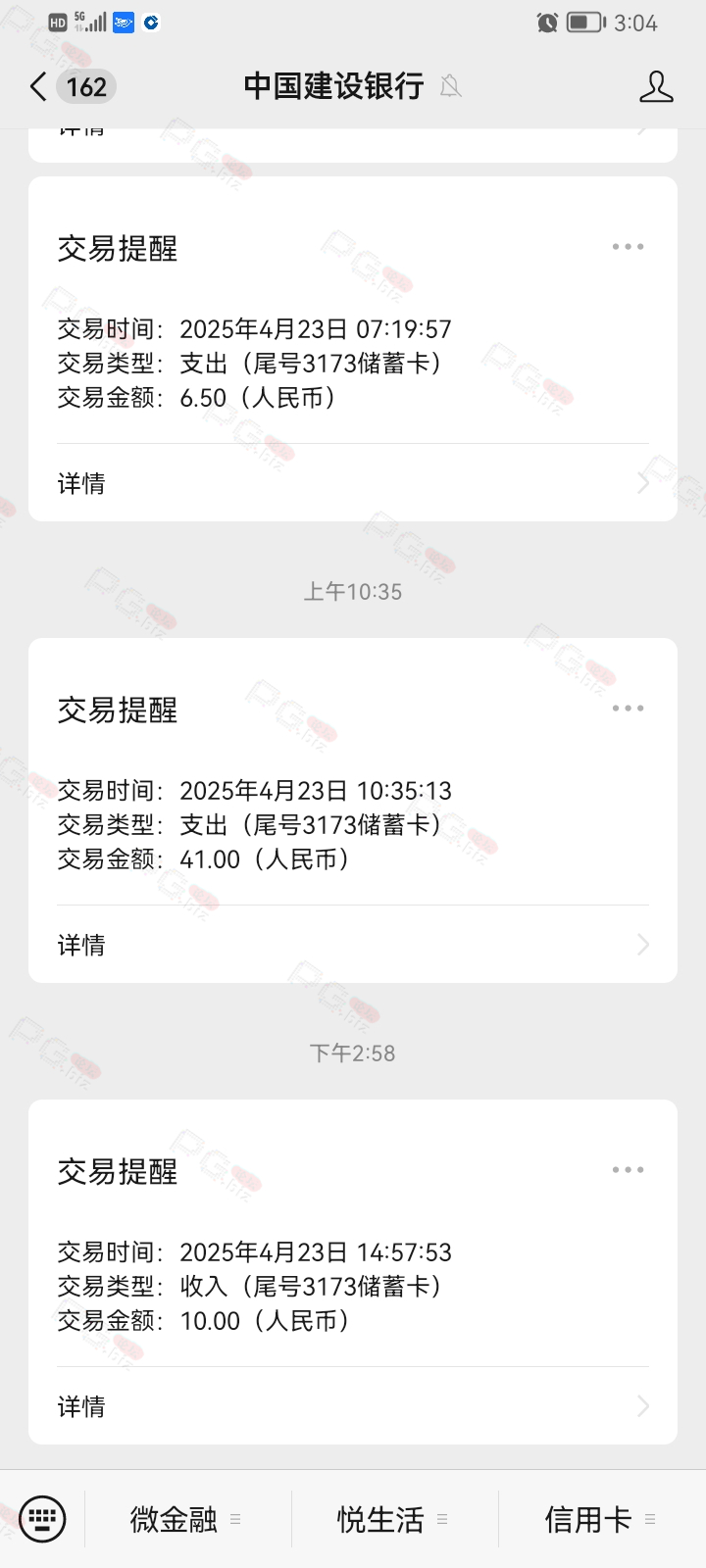The width and height of the screenshot is (706, 1568).
Task: Open the overflow menu on the 07:19:57 transaction card
Action: [628, 247]
